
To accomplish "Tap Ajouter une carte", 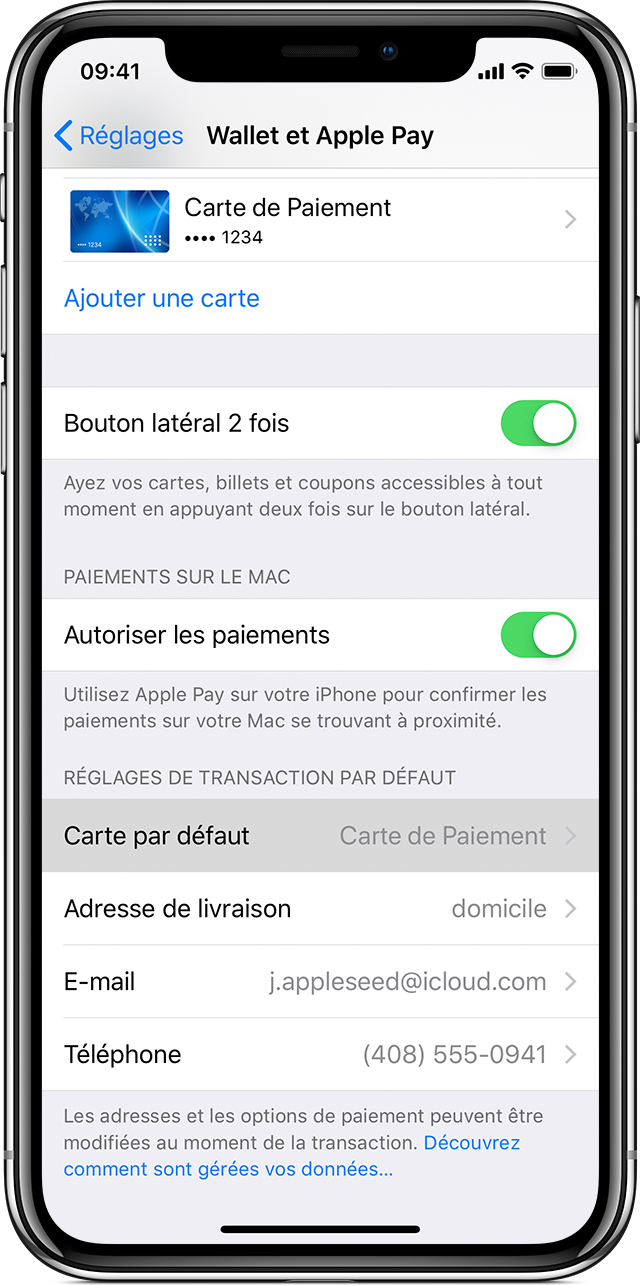I will click(162, 298).
